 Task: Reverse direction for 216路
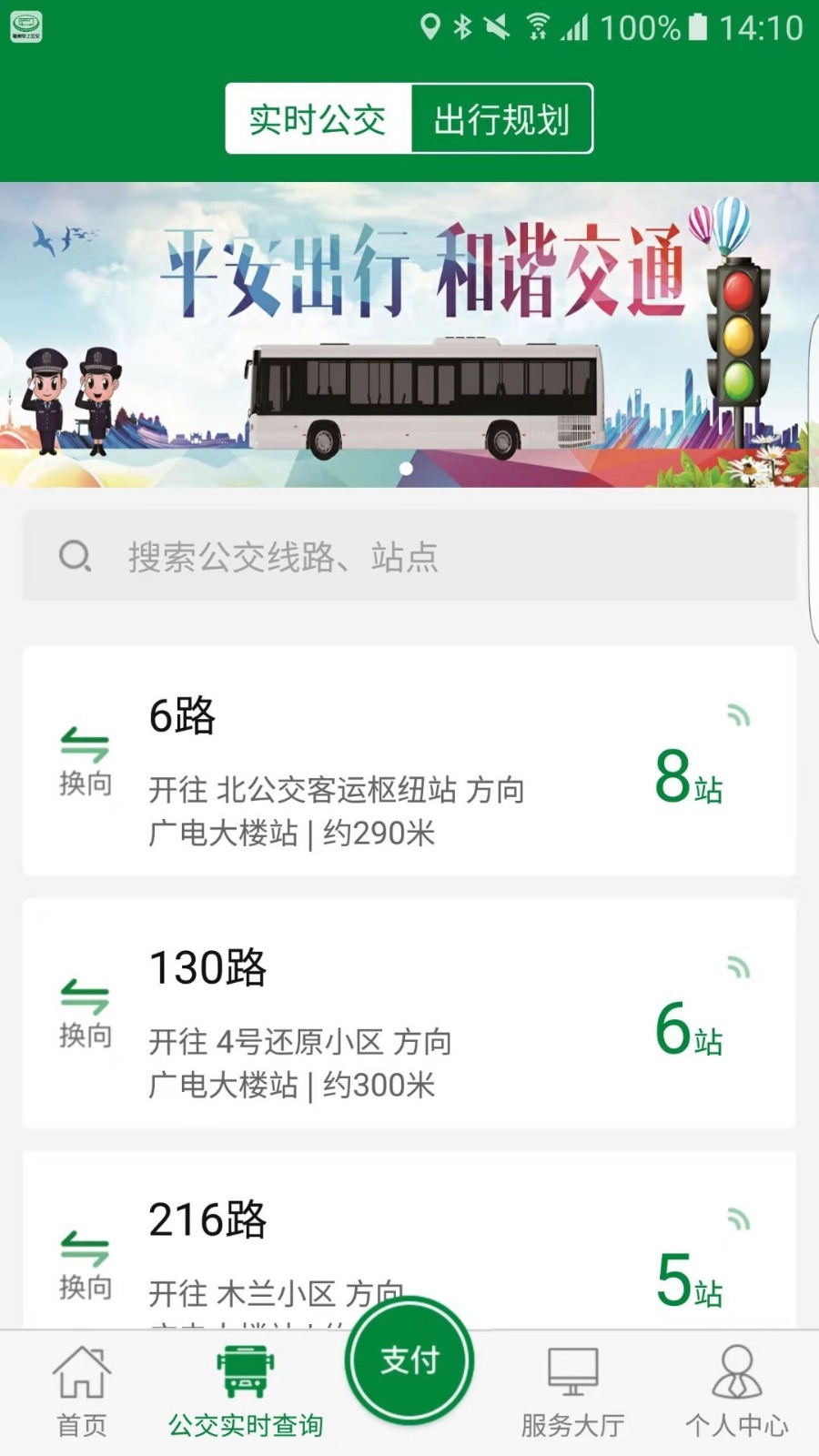pos(85,1265)
